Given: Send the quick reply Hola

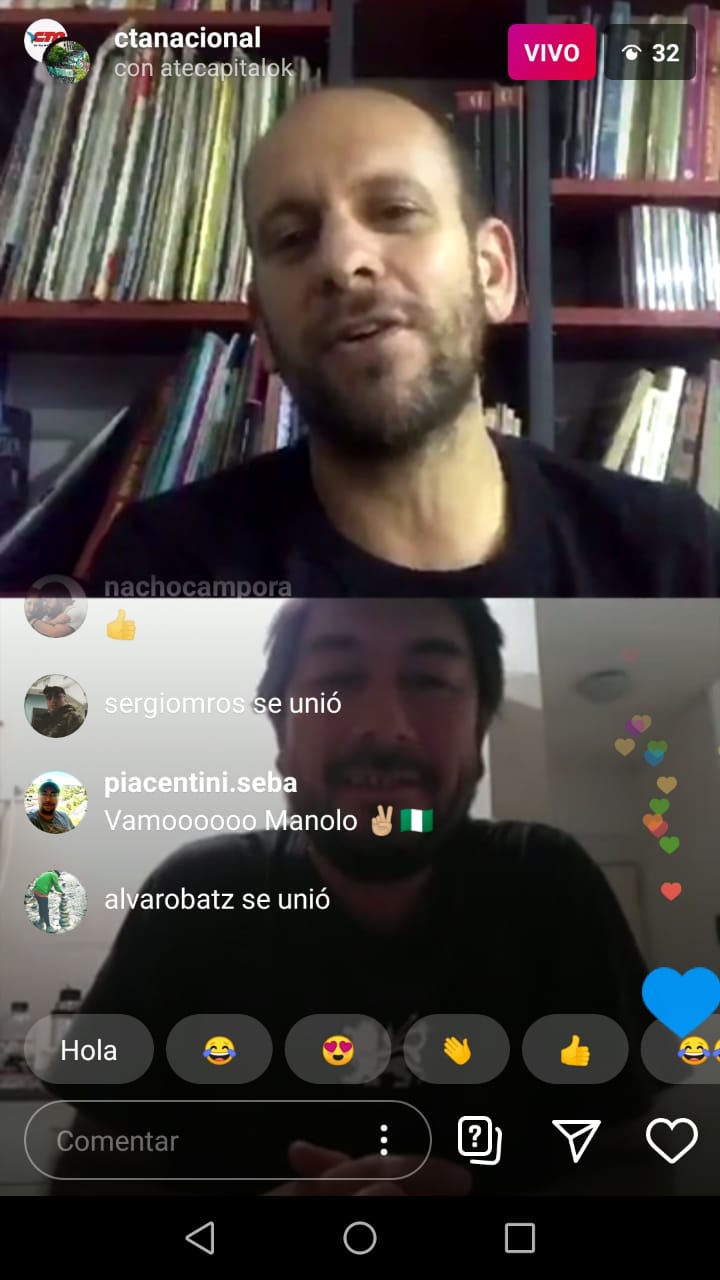Looking at the screenshot, I should click(89, 1050).
